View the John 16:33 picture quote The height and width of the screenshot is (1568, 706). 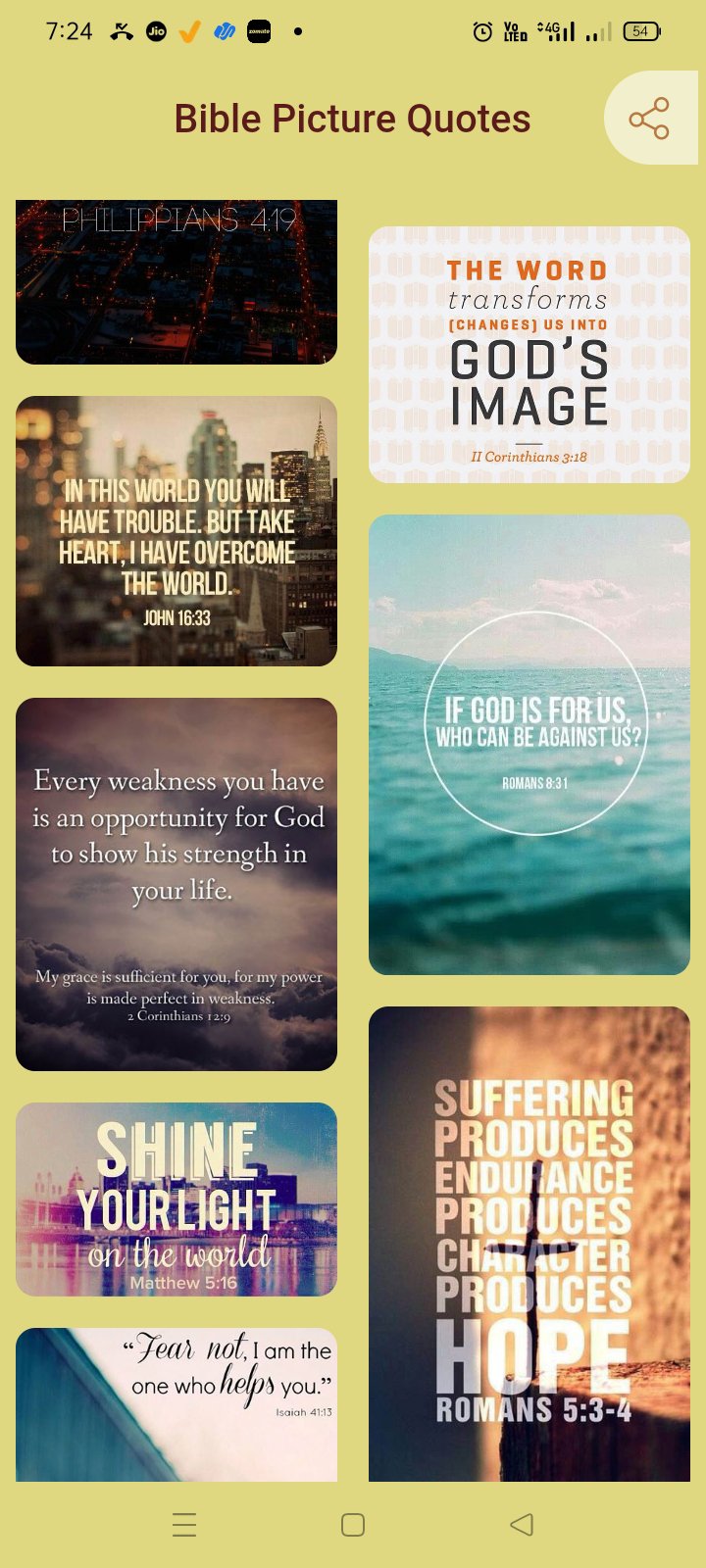pyautogui.click(x=176, y=531)
